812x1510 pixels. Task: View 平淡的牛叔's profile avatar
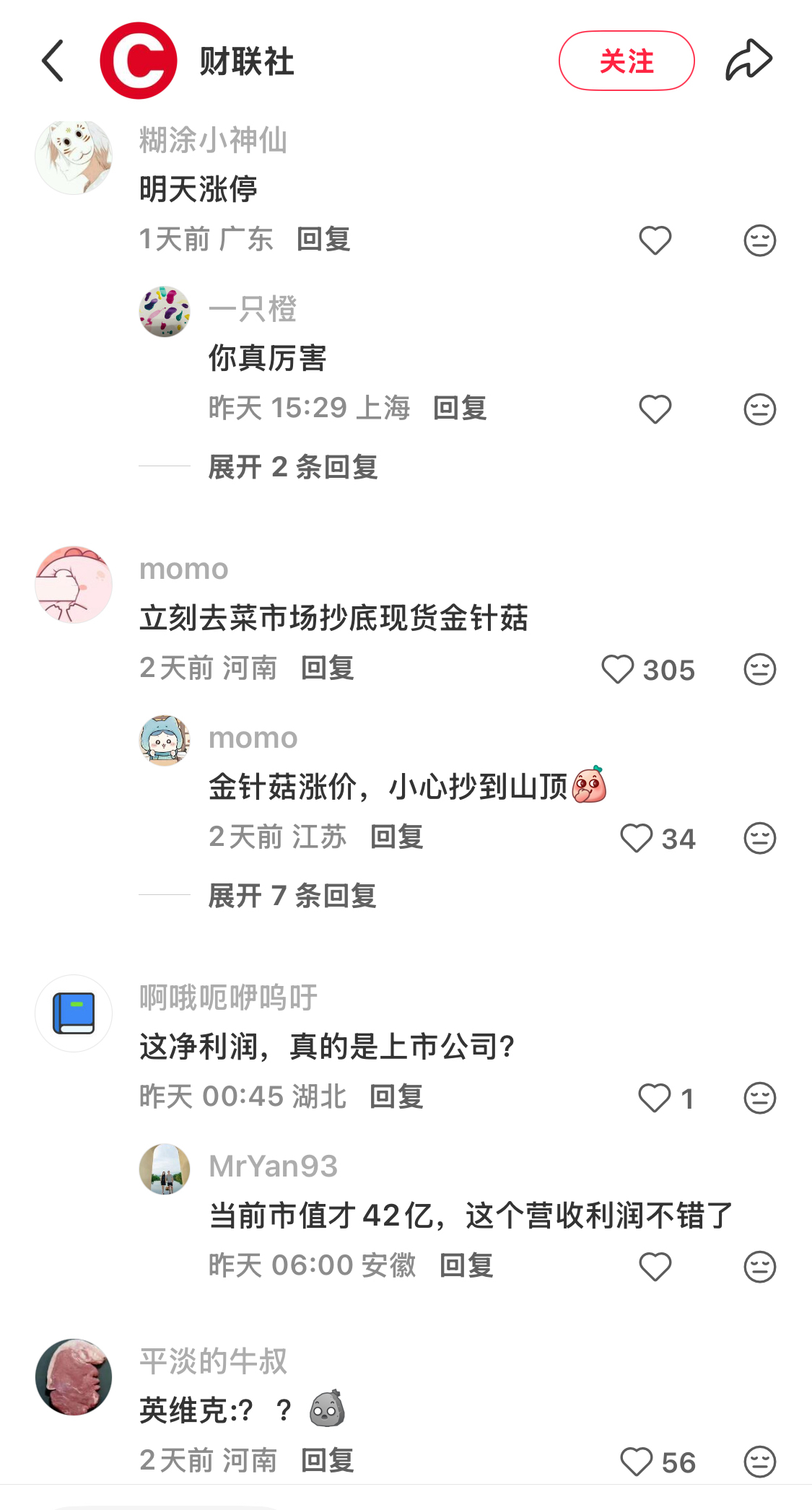[x=74, y=1376]
